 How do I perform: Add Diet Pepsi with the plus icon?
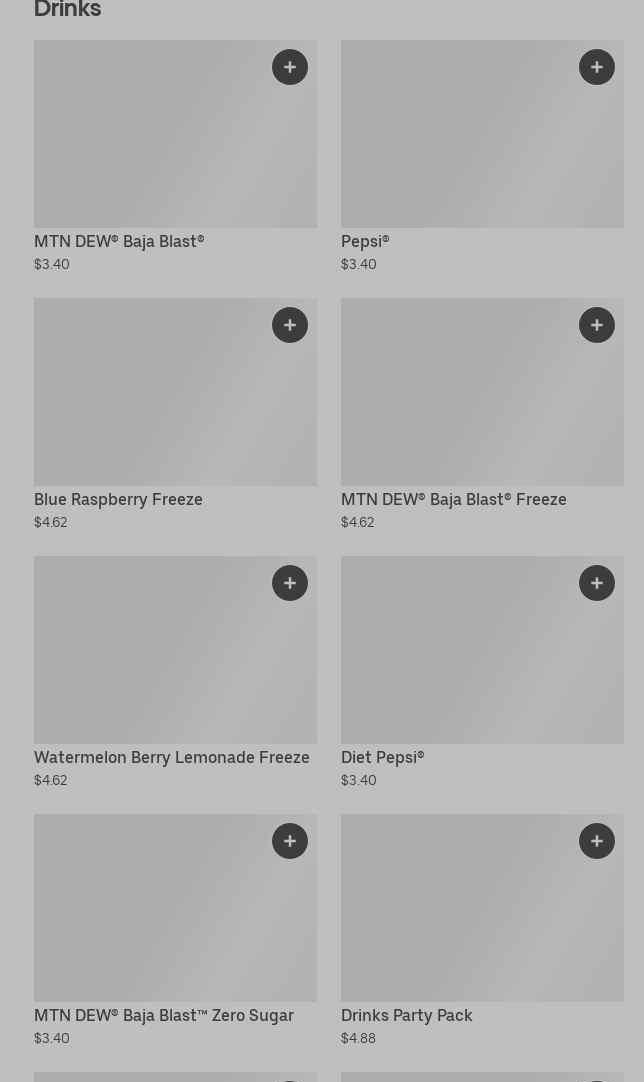597,583
